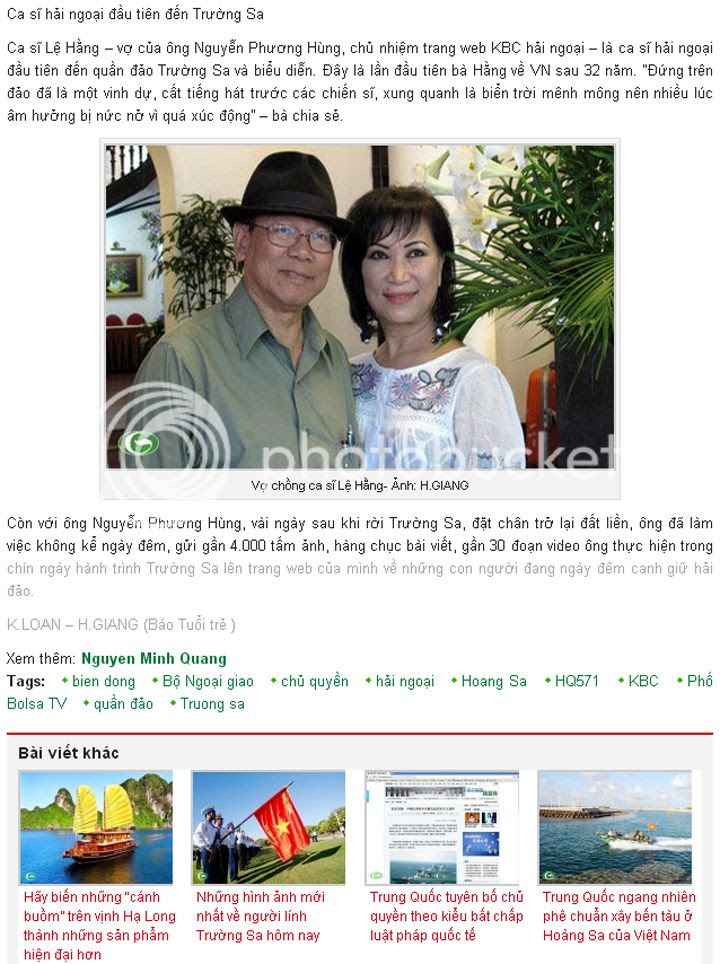Select the bien dong tag

tap(103, 681)
